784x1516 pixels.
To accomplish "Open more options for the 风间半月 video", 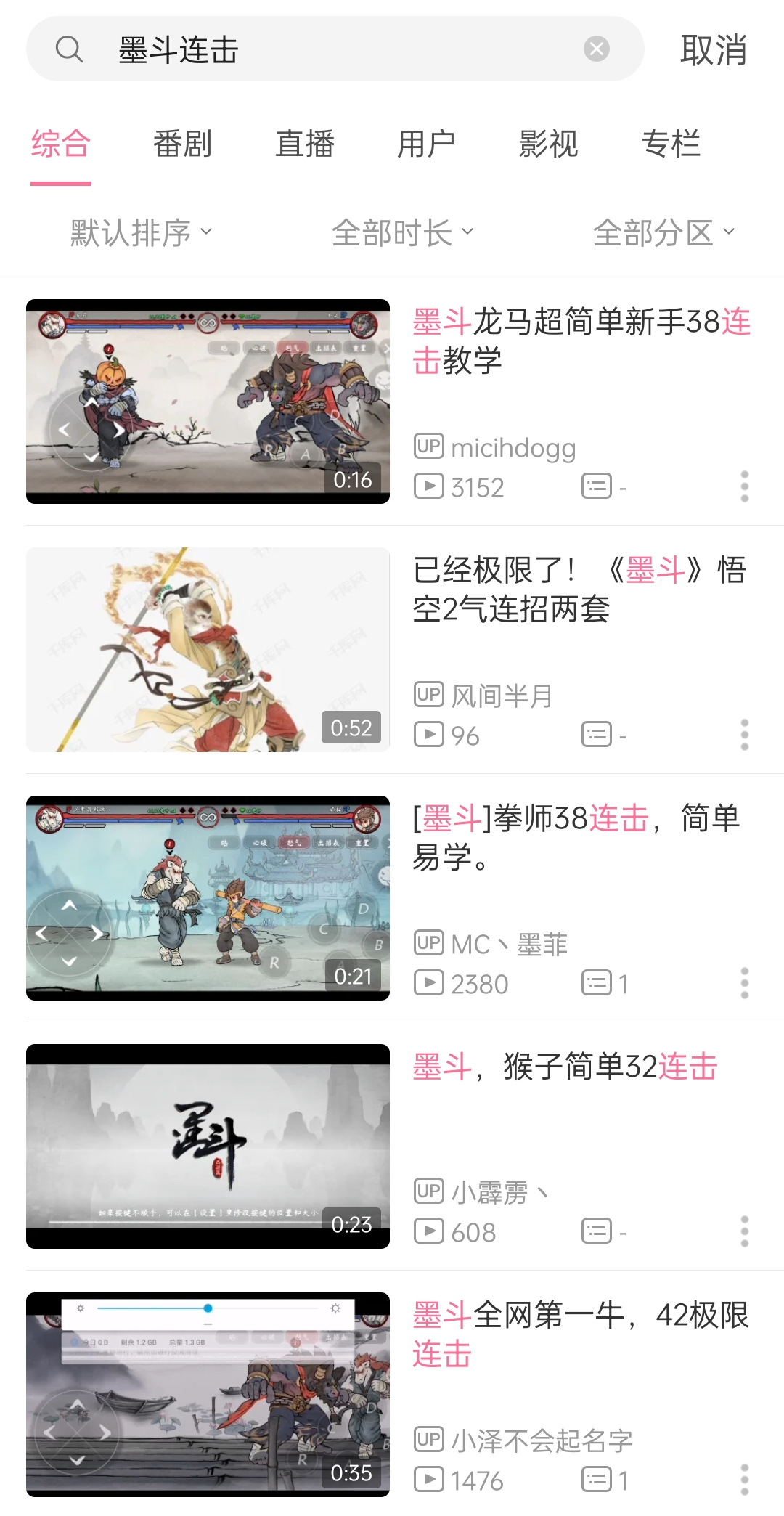I will [x=744, y=735].
